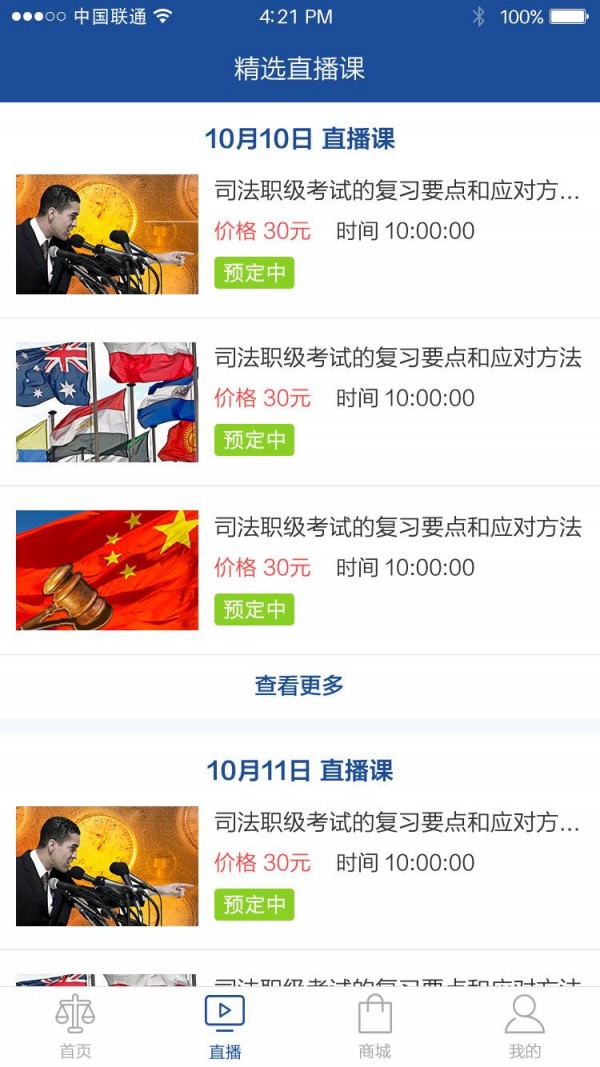Open the 商城 tab

(x=375, y=1026)
